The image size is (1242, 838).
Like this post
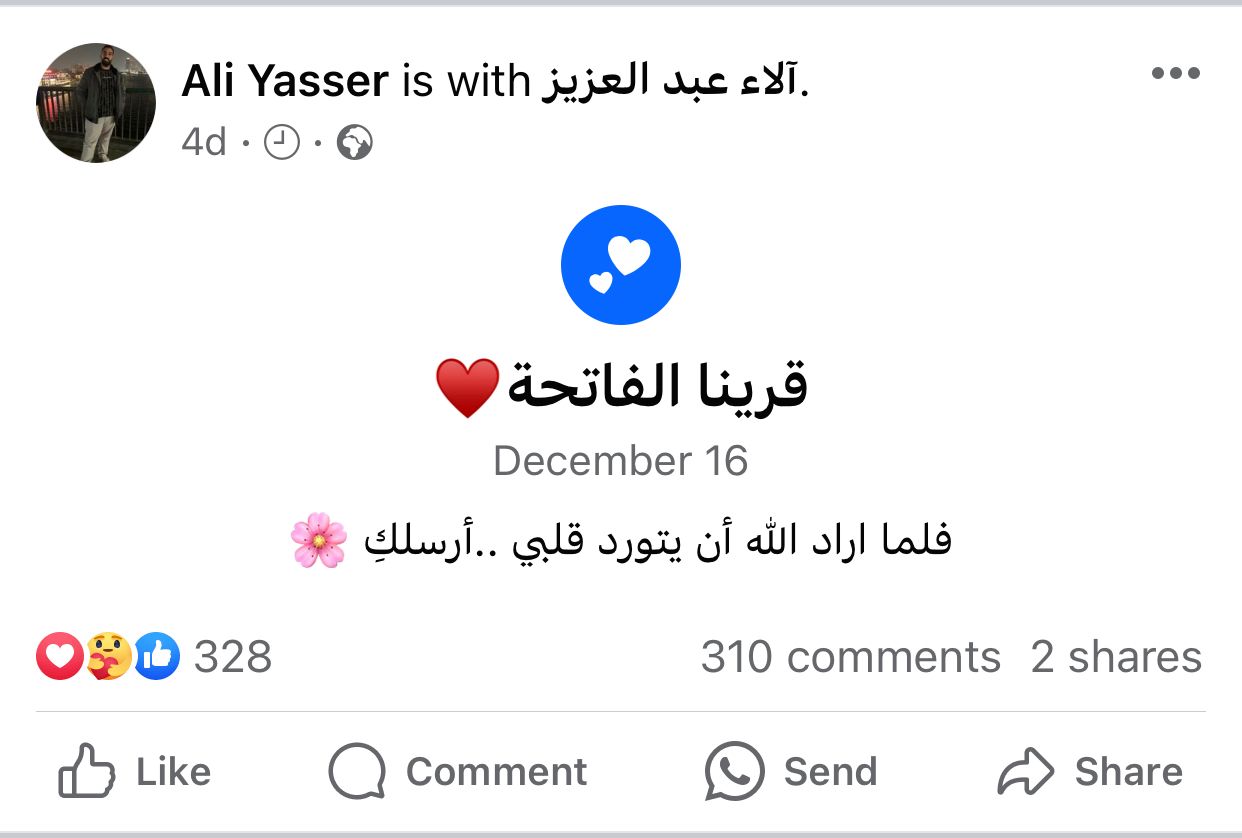click(136, 772)
